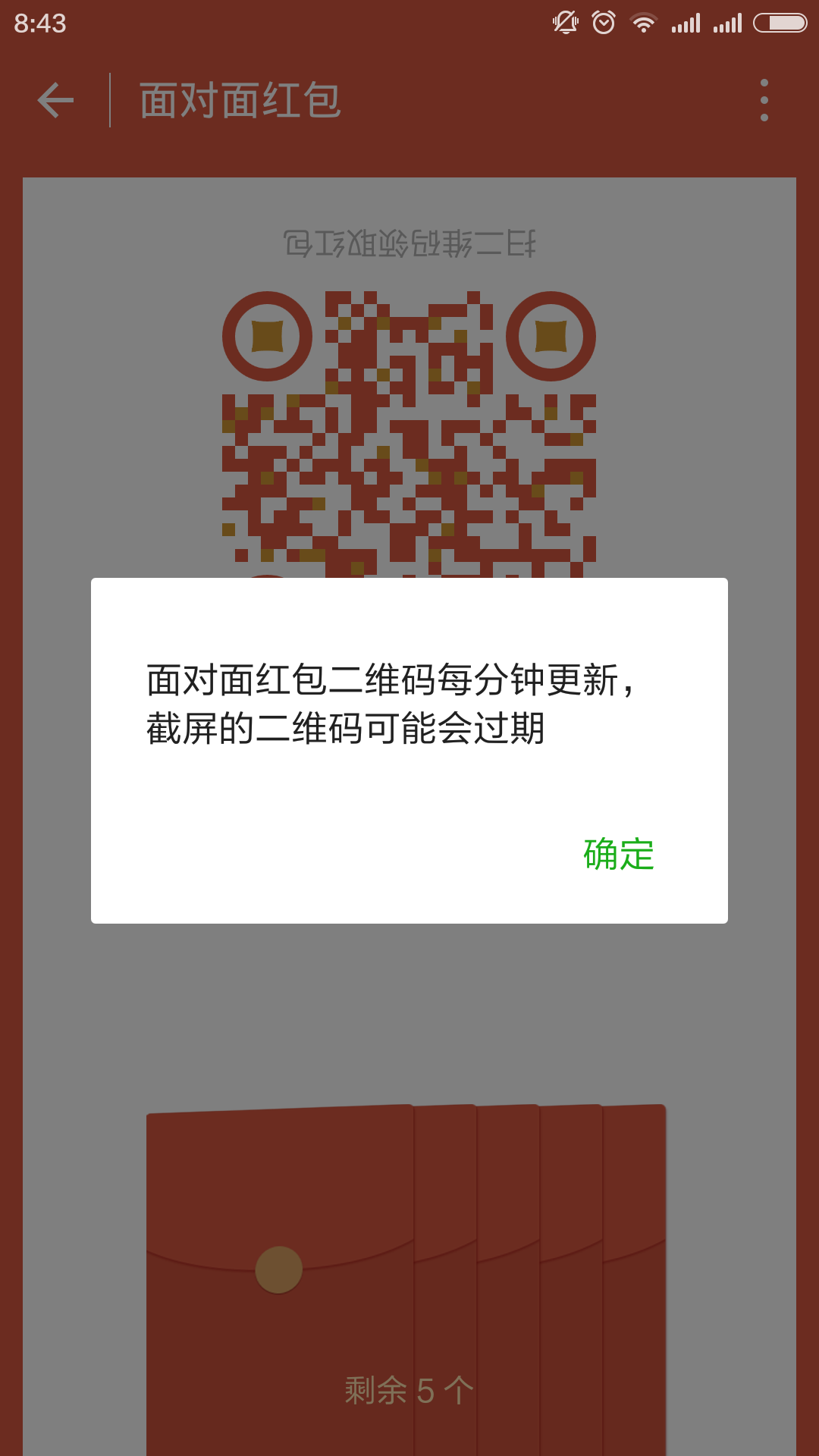The height and width of the screenshot is (1456, 819).
Task: Open the three-dot overflow menu
Action: click(764, 100)
